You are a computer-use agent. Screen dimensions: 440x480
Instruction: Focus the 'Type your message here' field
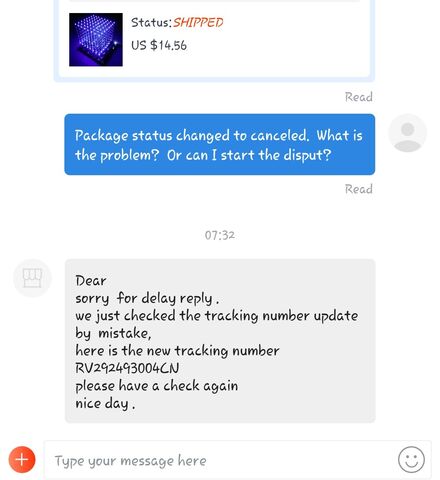tap(218, 460)
